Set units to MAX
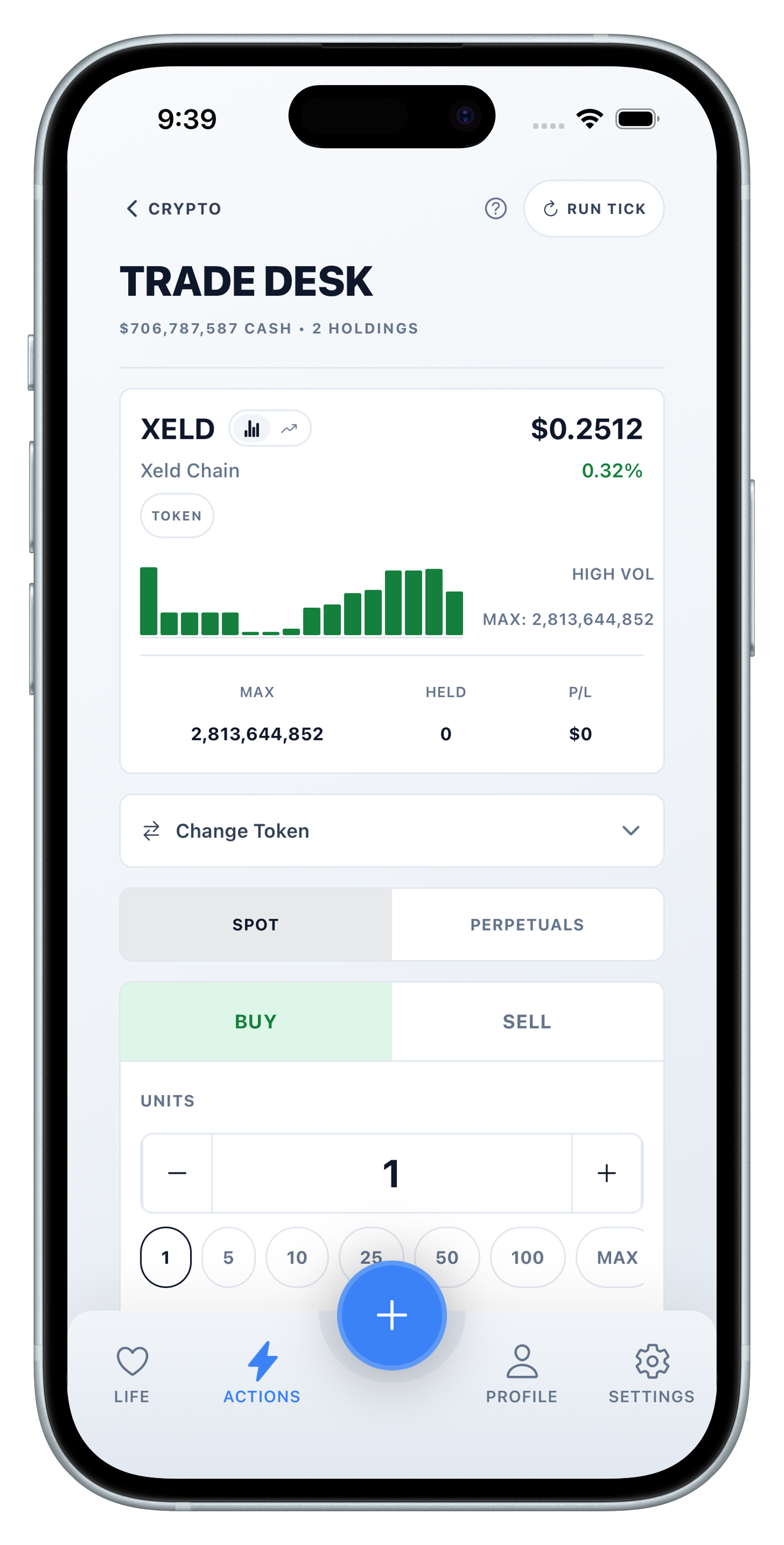784x1545 pixels. (615, 1257)
